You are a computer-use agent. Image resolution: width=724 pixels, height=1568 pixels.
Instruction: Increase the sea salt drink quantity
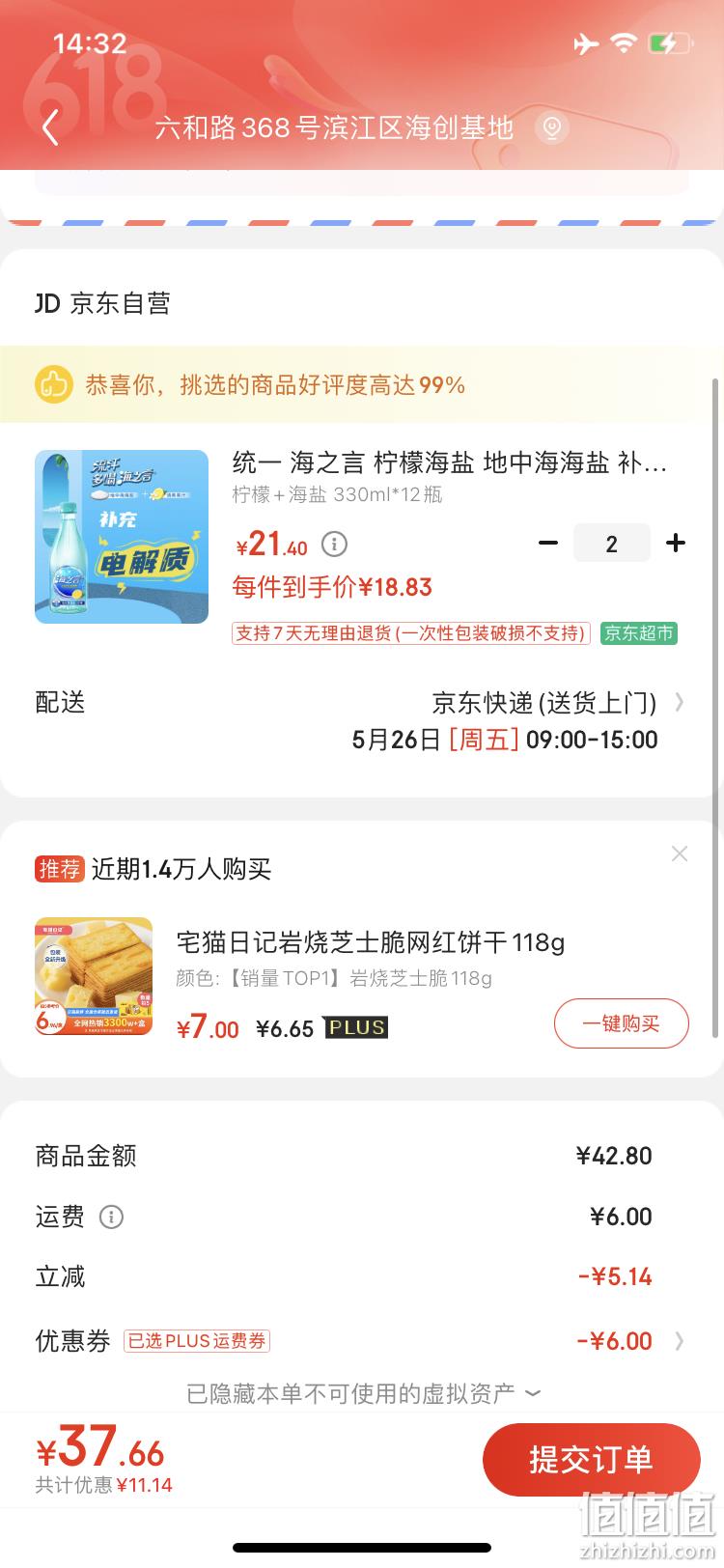(x=676, y=544)
